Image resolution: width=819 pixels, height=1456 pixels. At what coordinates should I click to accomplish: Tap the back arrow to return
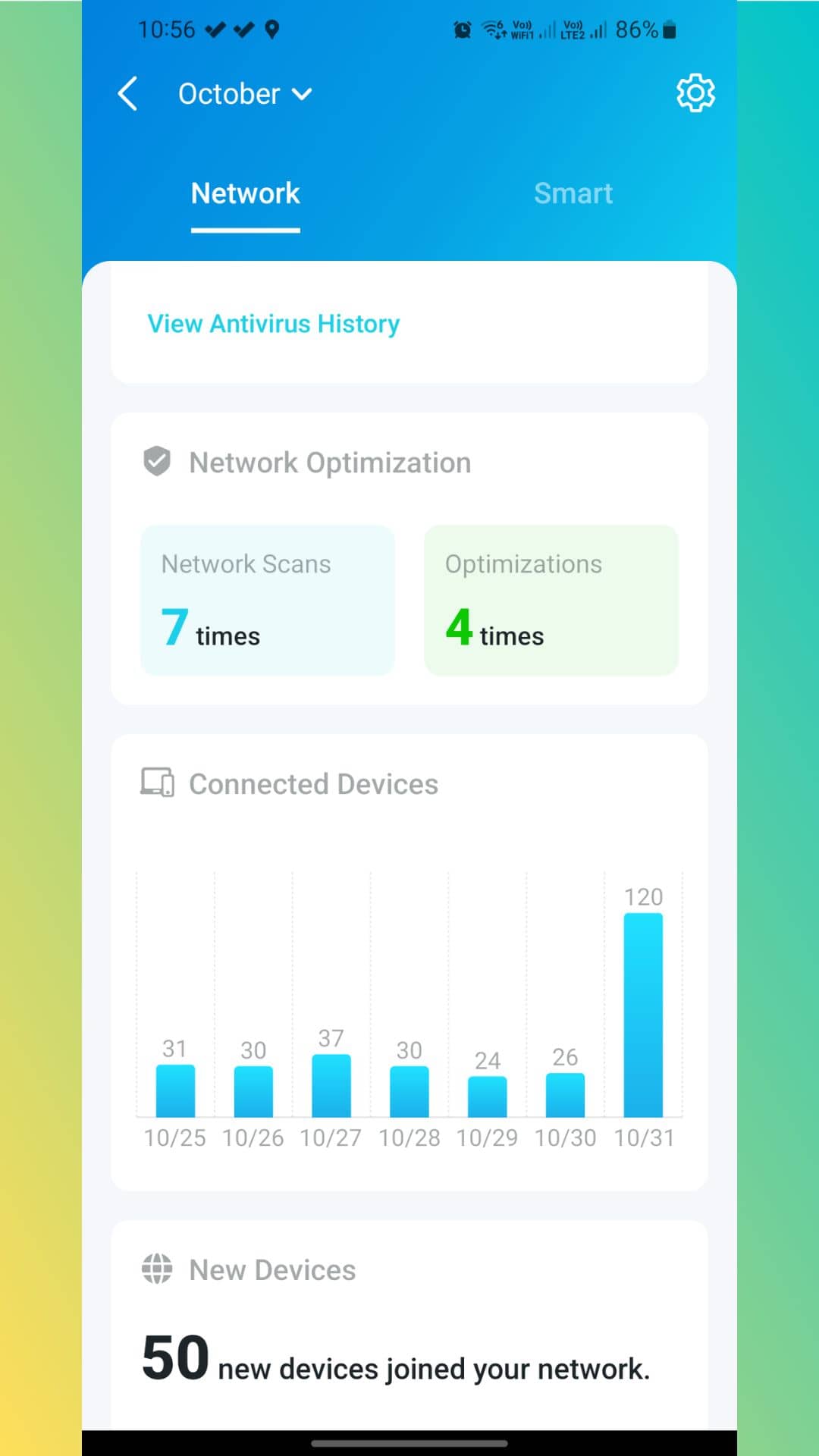(x=127, y=93)
